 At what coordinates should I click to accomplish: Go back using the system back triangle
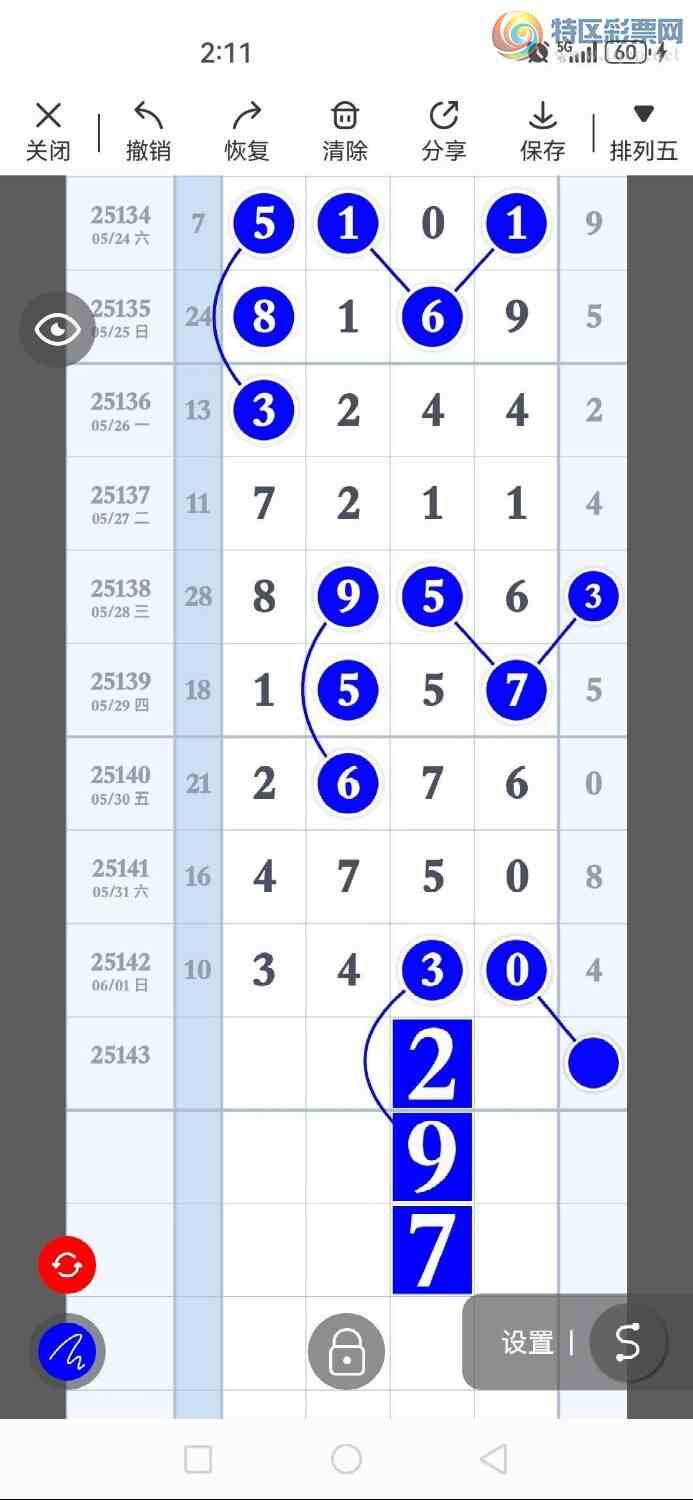tap(493, 1459)
